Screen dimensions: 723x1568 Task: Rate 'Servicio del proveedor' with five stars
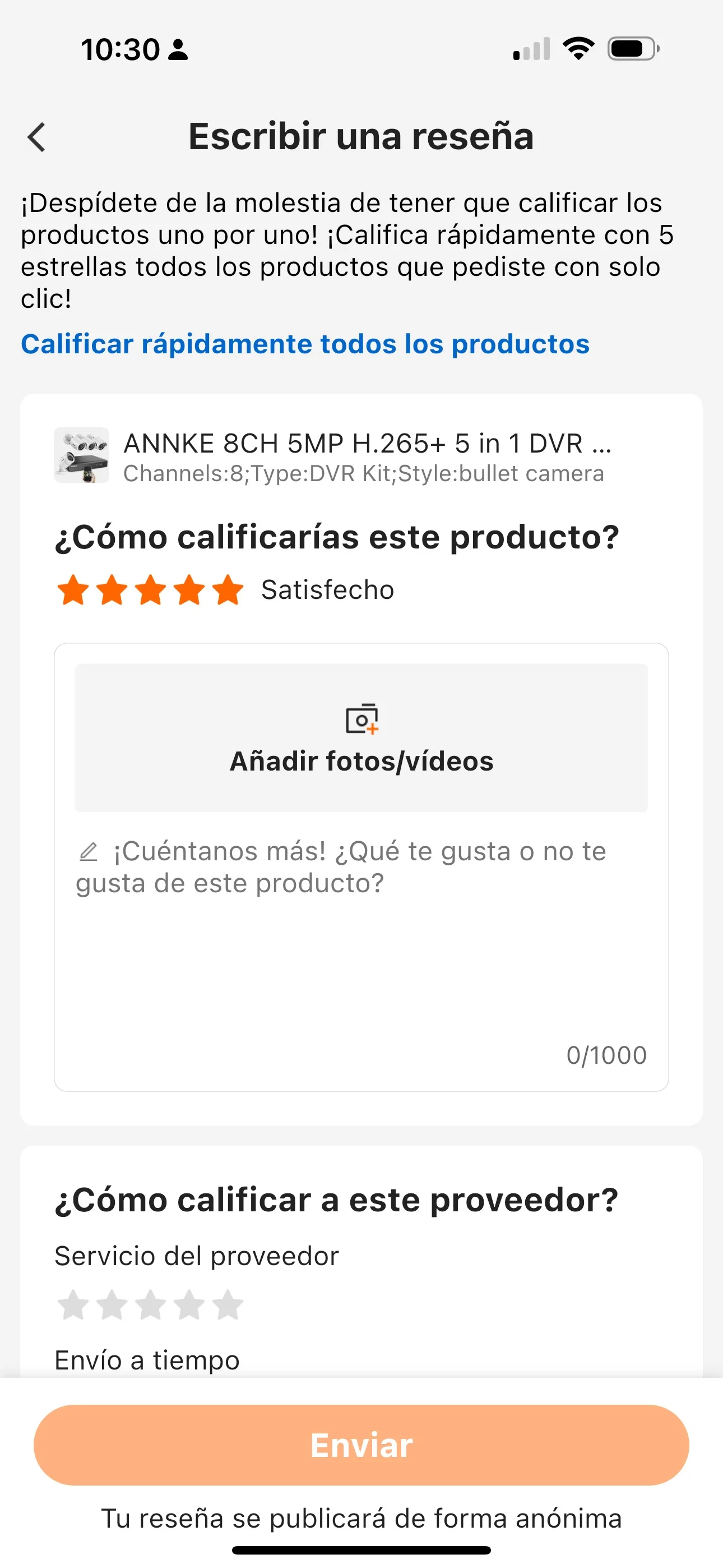pos(228,1305)
